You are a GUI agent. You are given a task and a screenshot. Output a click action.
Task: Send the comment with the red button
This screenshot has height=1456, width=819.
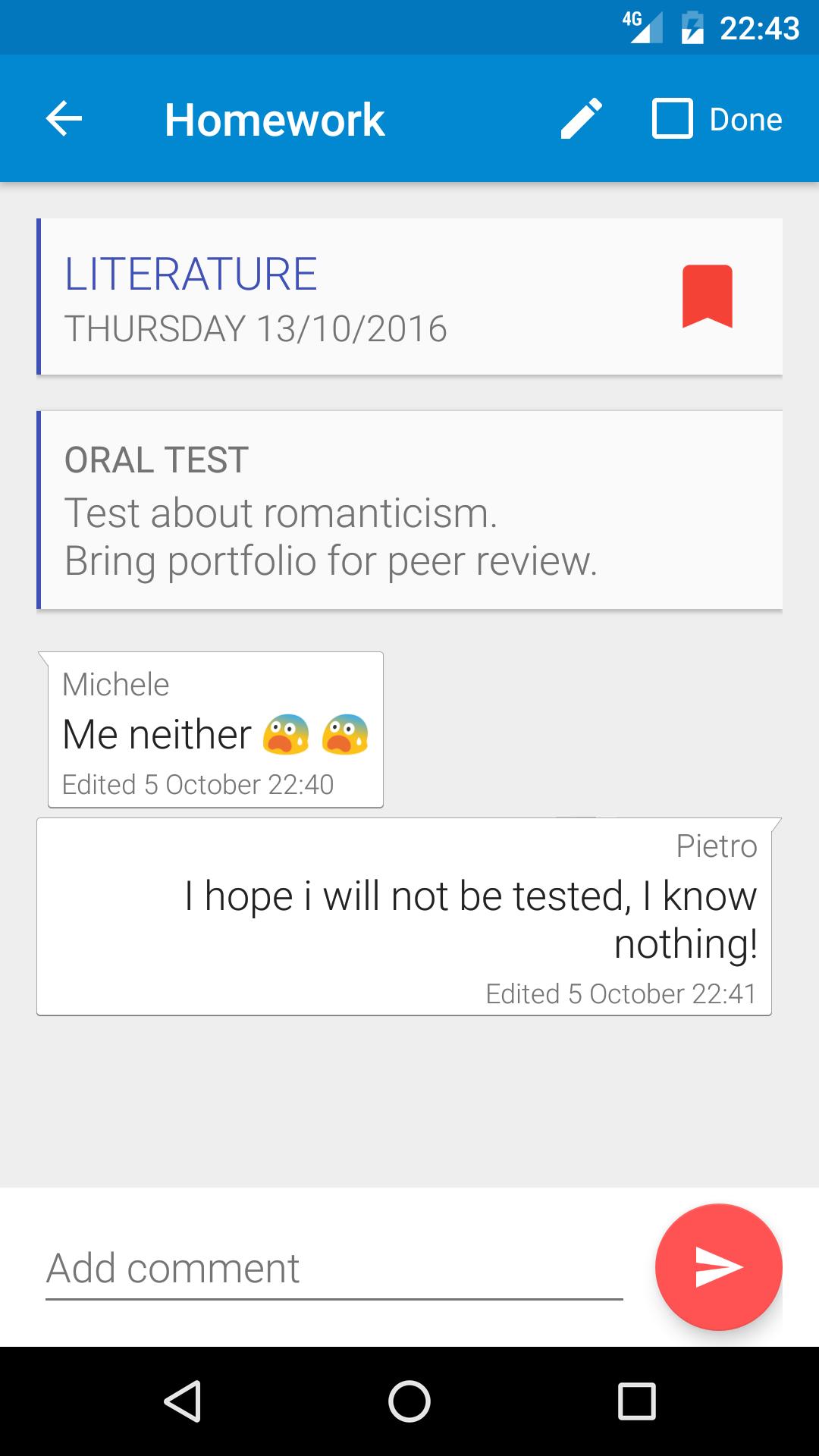click(718, 1267)
